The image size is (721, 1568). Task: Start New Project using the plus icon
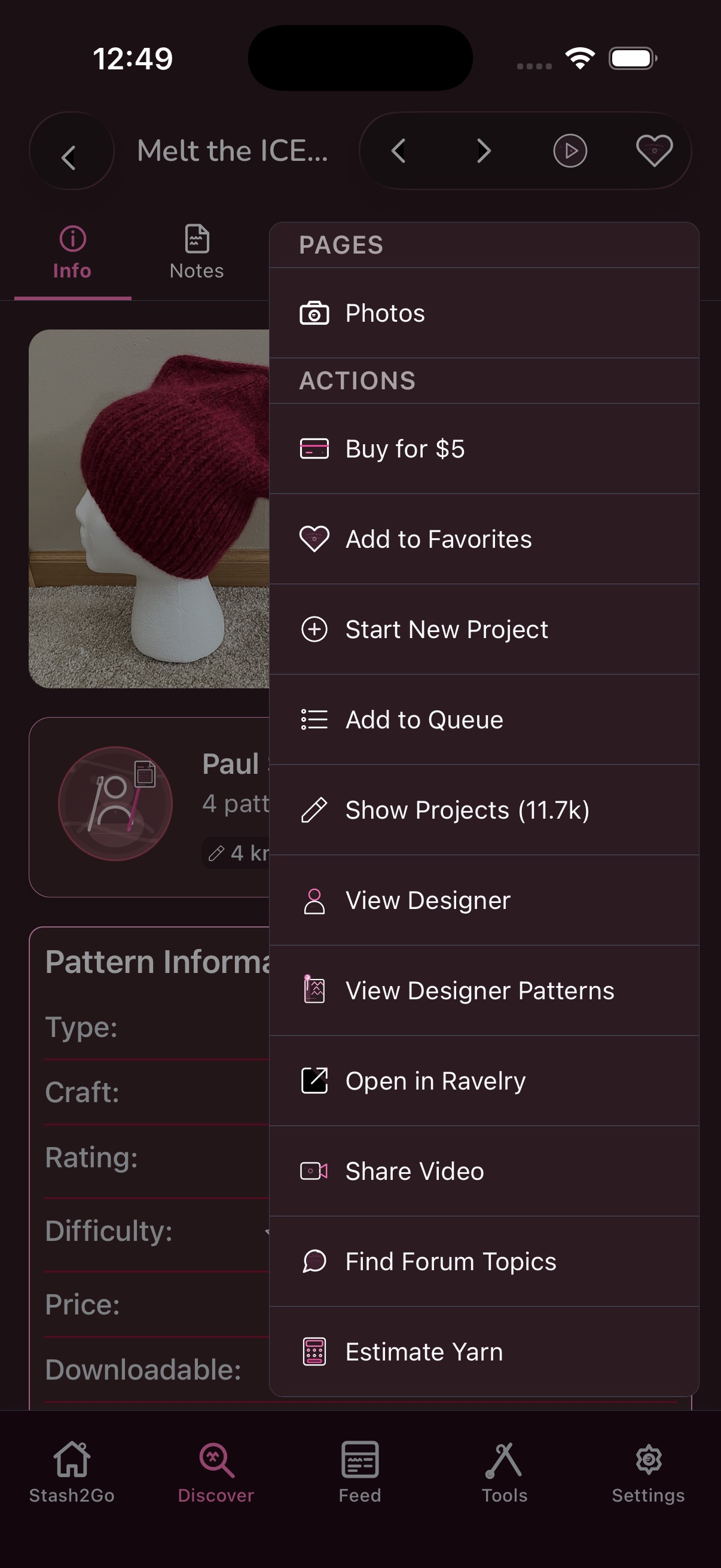(x=314, y=629)
